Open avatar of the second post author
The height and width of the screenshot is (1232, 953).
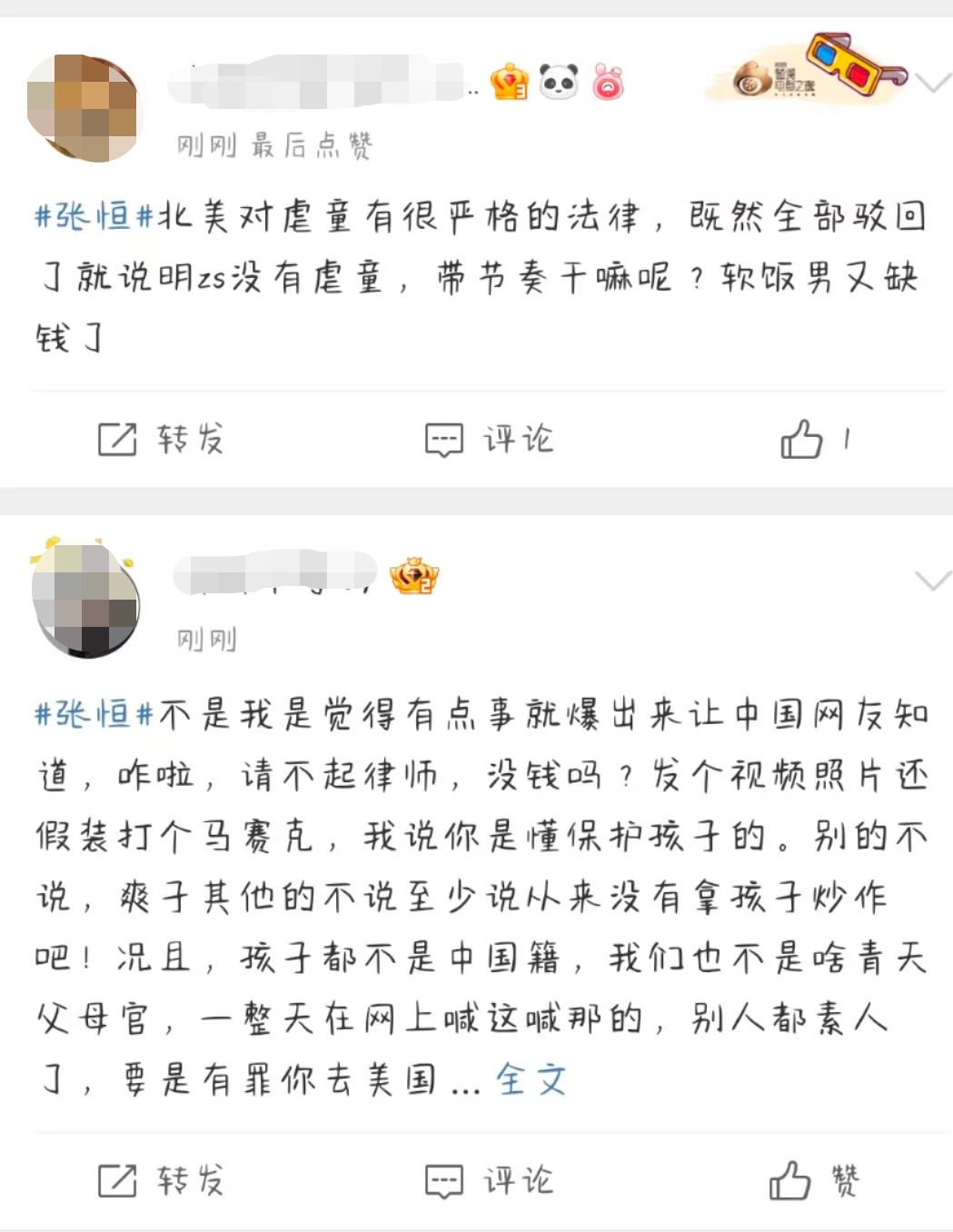click(x=84, y=600)
